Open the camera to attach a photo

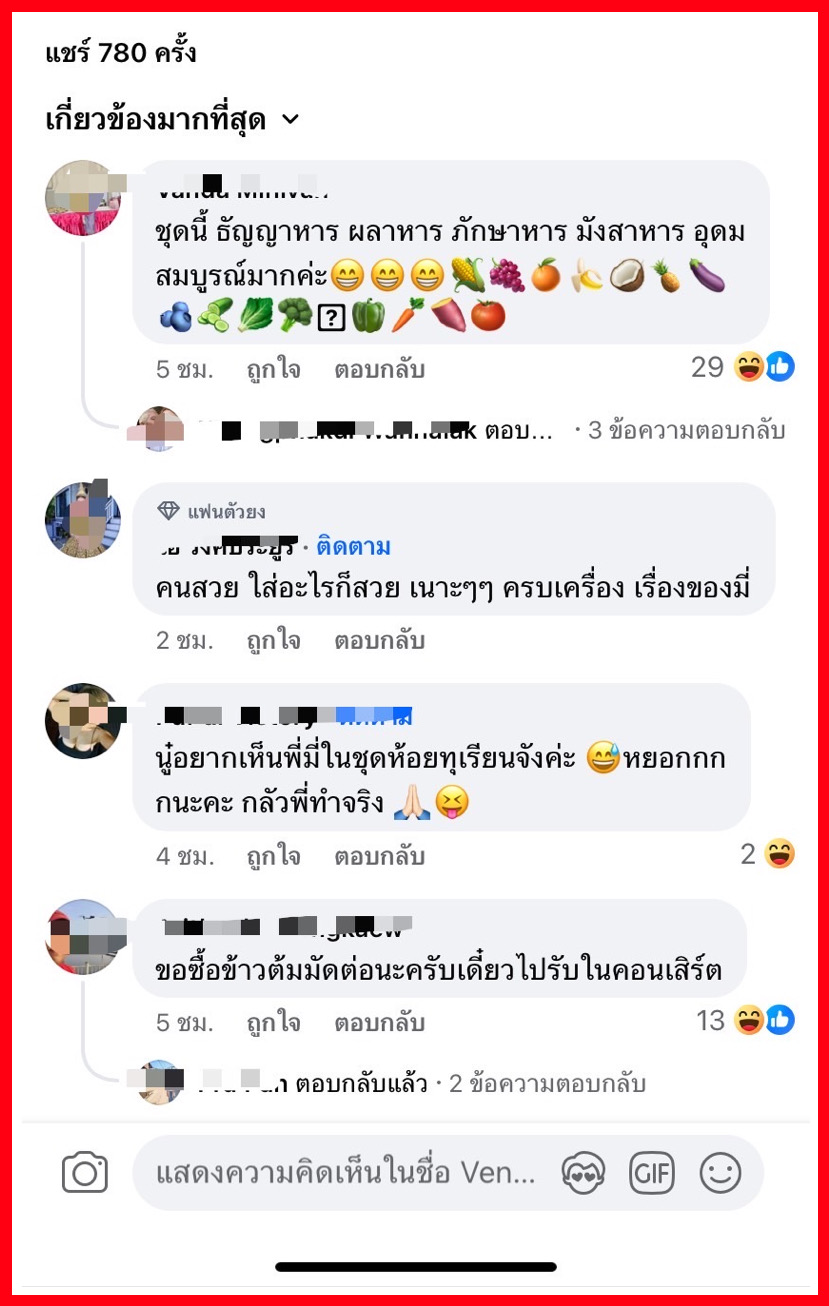[x=84, y=1172]
